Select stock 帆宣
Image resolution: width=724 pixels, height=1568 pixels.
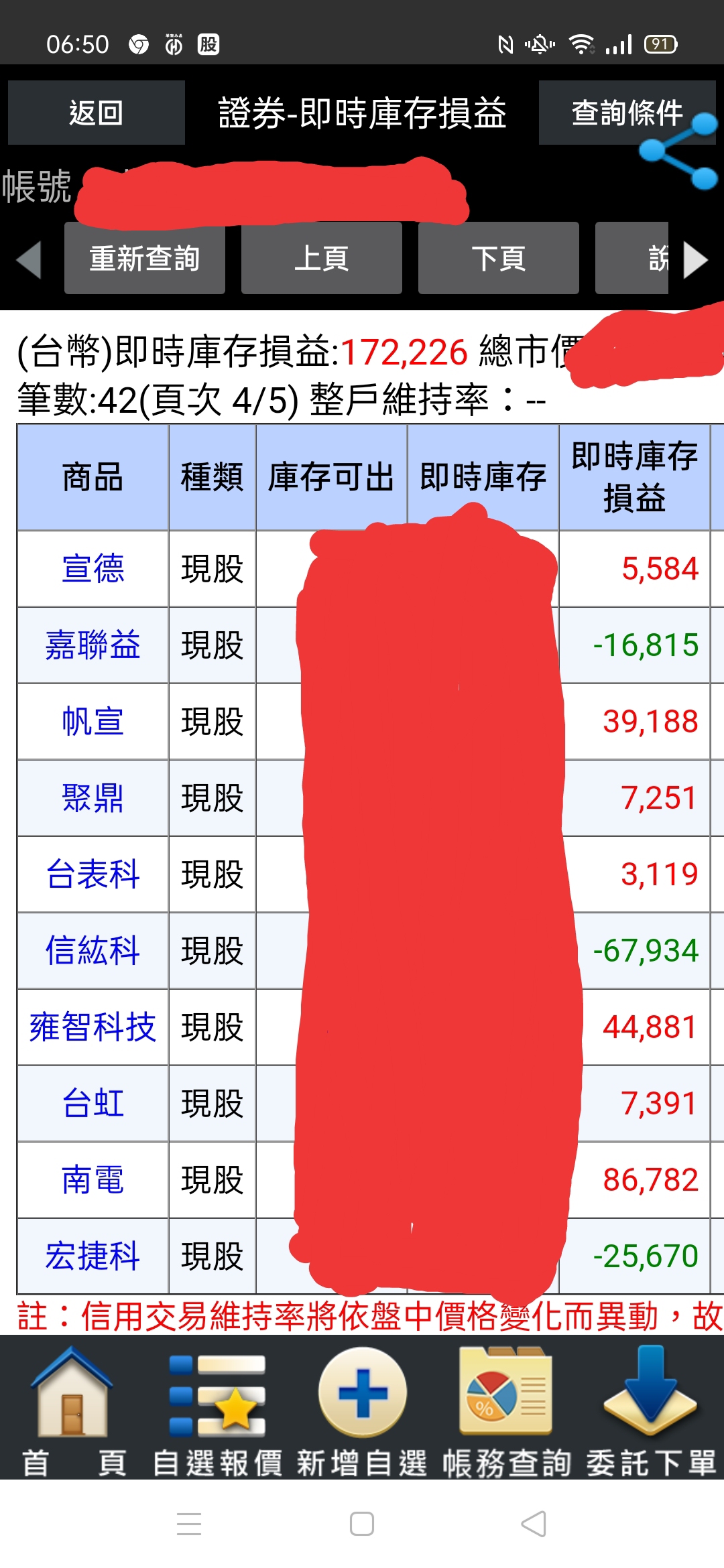tap(93, 722)
